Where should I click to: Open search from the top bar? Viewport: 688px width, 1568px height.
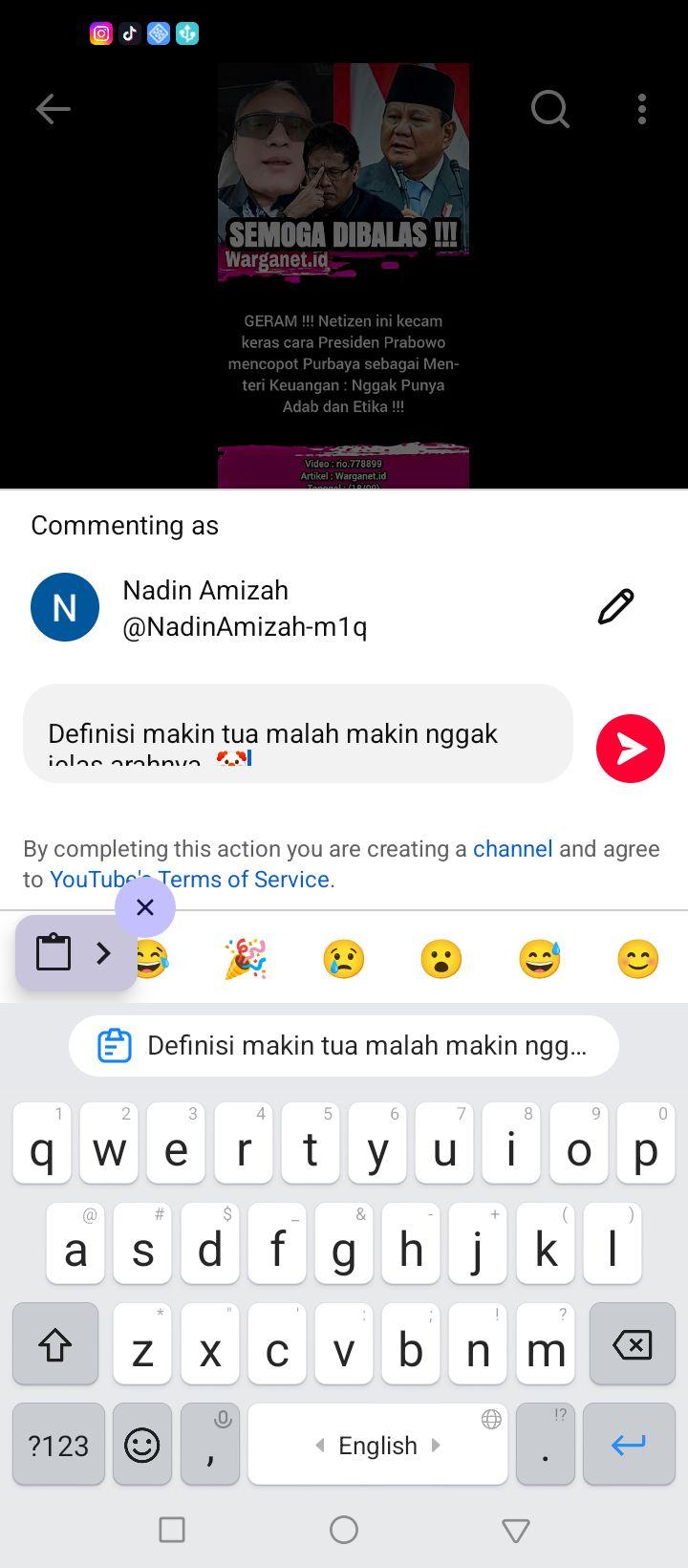pyautogui.click(x=550, y=109)
